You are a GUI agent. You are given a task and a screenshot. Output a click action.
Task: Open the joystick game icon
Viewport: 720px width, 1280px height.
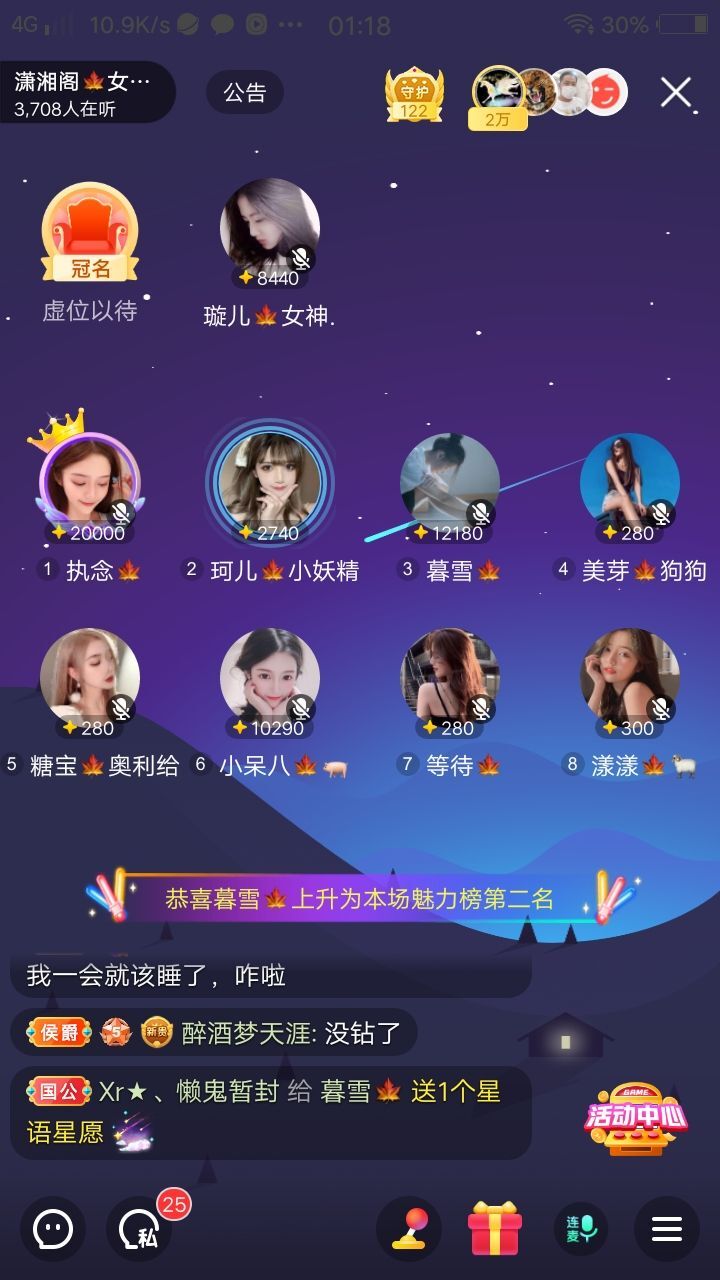[x=409, y=1229]
